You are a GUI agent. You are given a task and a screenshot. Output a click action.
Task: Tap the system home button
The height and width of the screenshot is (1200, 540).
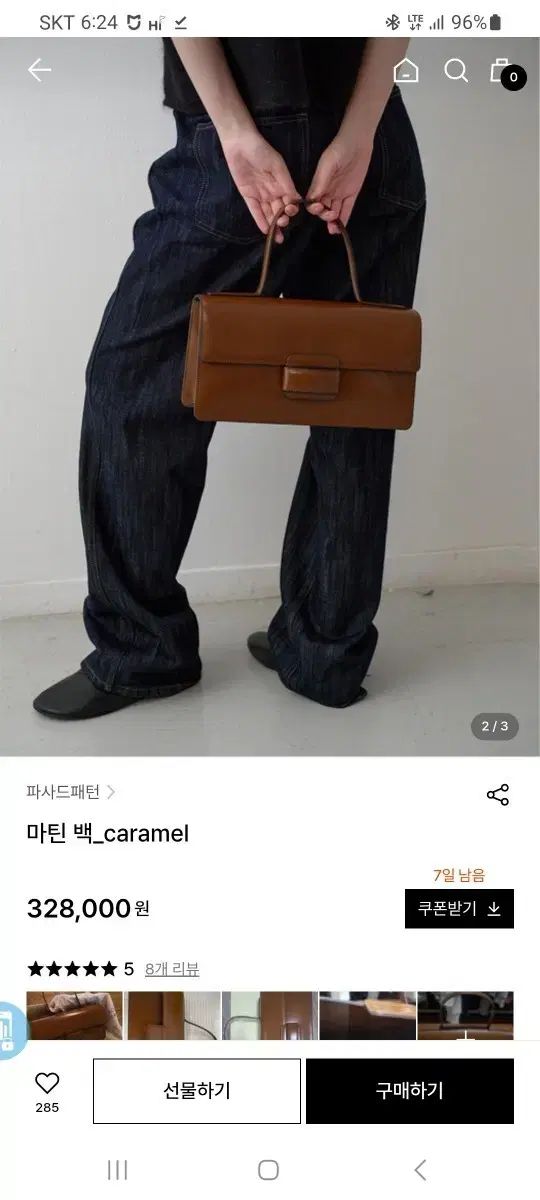[268, 1170]
